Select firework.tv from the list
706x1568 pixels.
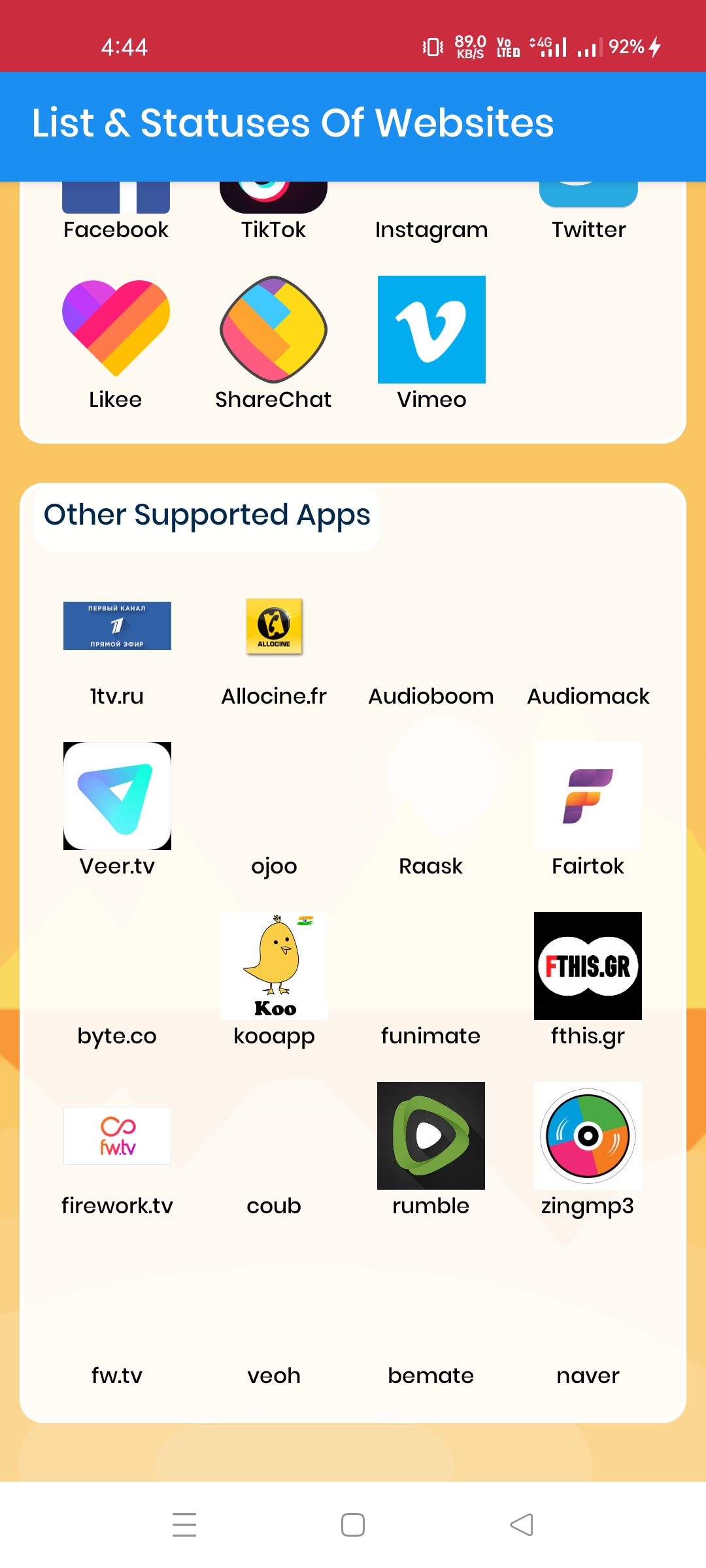pyautogui.click(x=117, y=1156)
